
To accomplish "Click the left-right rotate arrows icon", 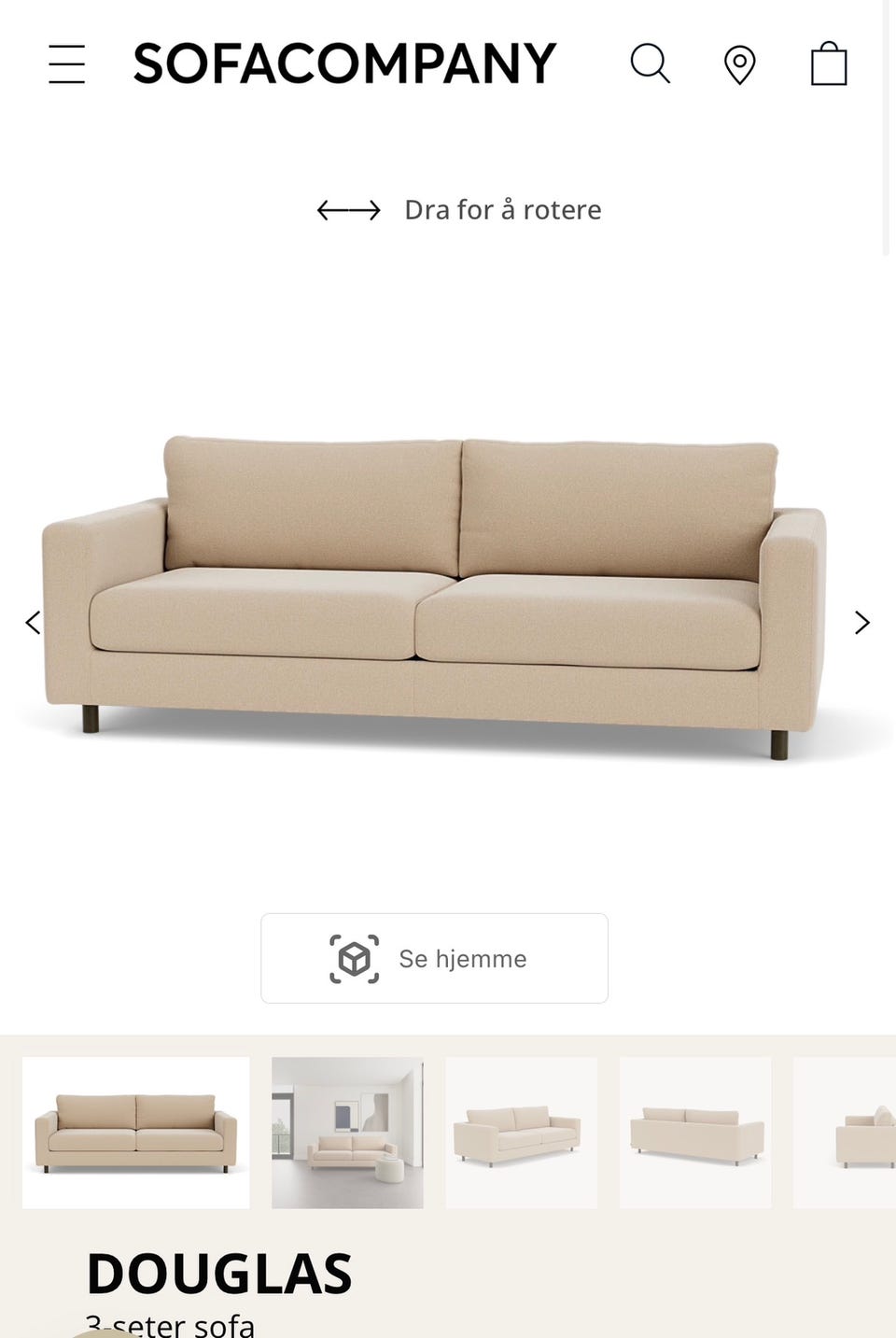I will pyautogui.click(x=348, y=209).
